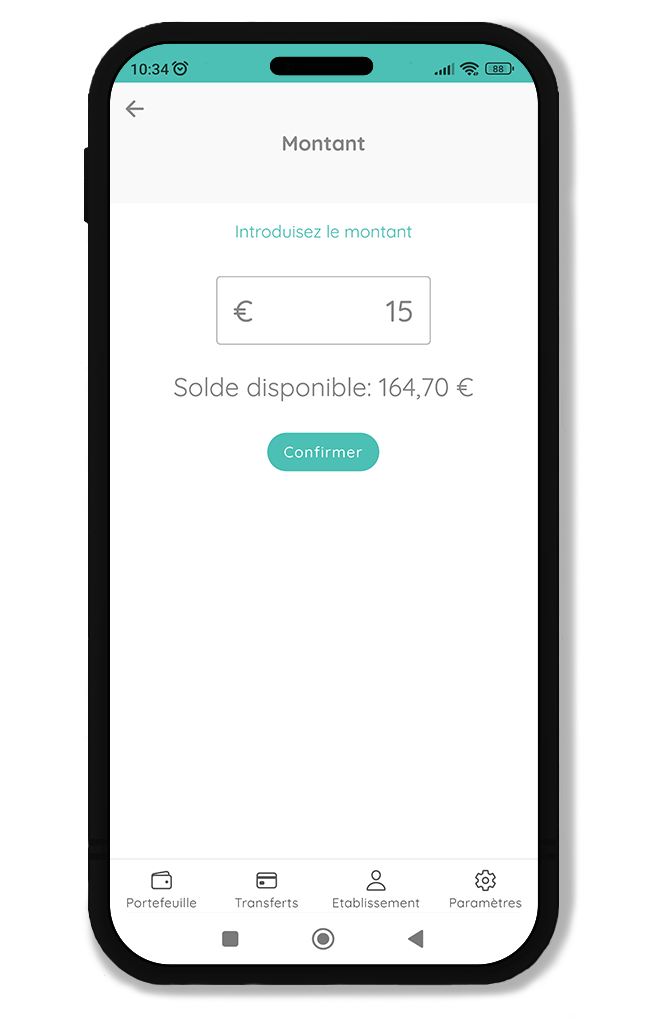Screen dimensions: 651x1017
Task: Open the Paramètres tab
Action: point(485,889)
